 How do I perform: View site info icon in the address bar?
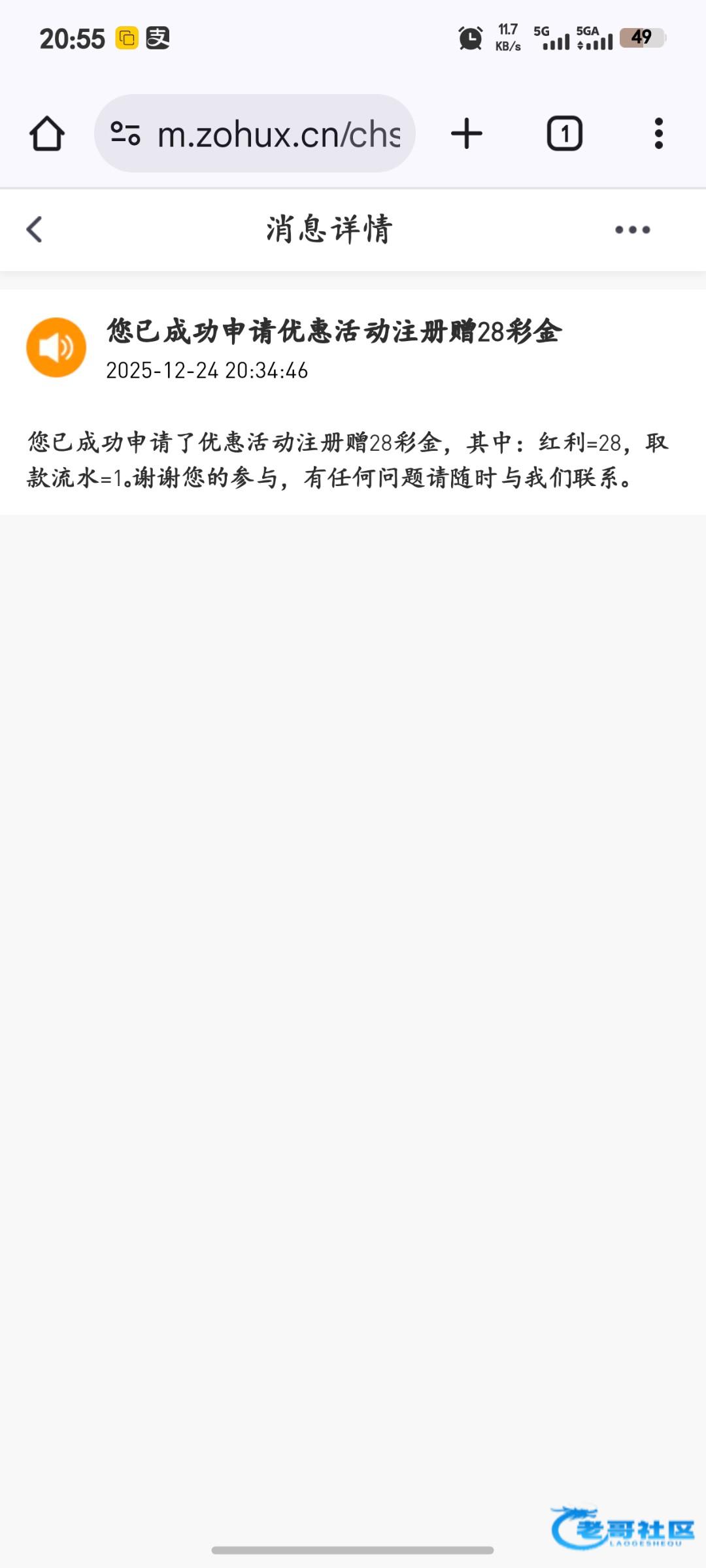click(125, 133)
